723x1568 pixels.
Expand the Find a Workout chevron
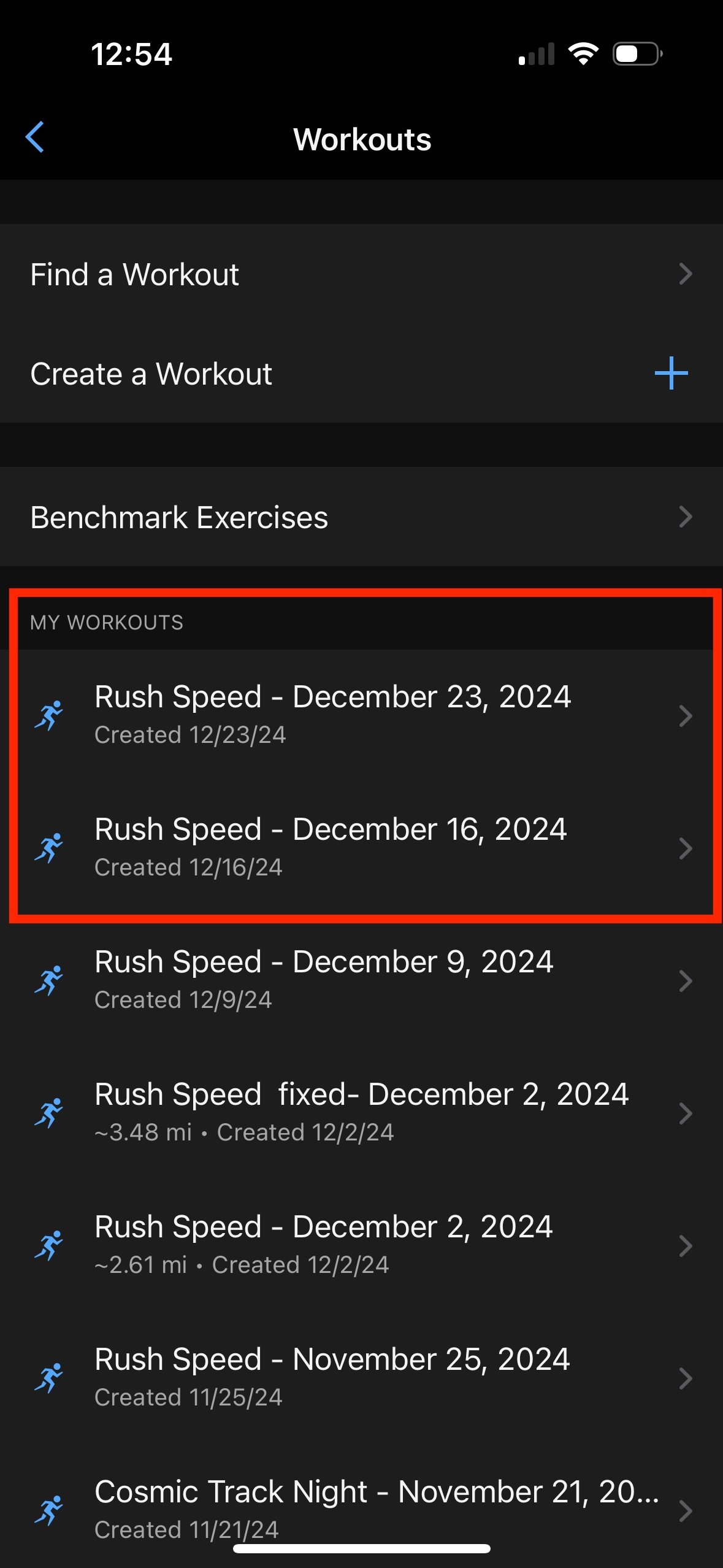[687, 275]
